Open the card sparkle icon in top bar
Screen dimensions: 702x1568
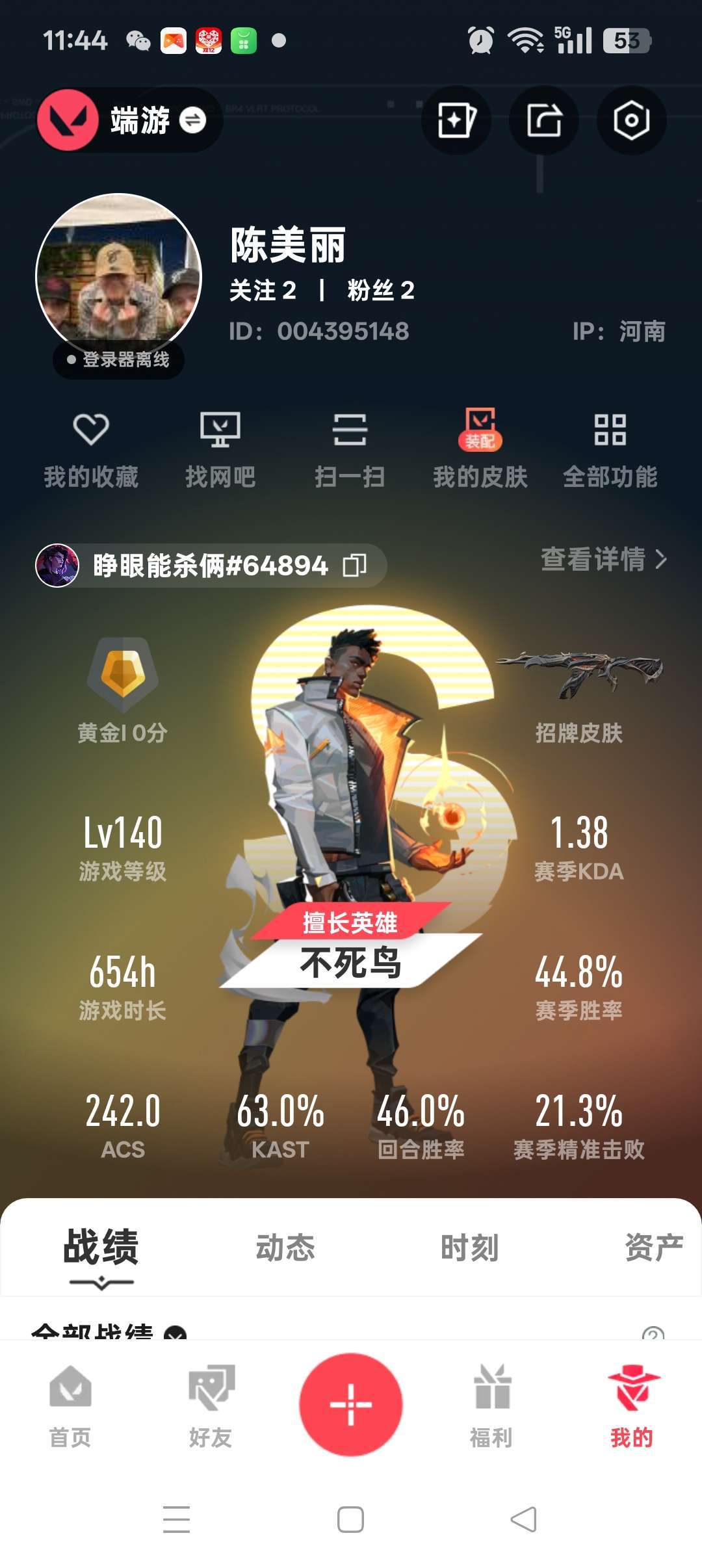coord(456,120)
